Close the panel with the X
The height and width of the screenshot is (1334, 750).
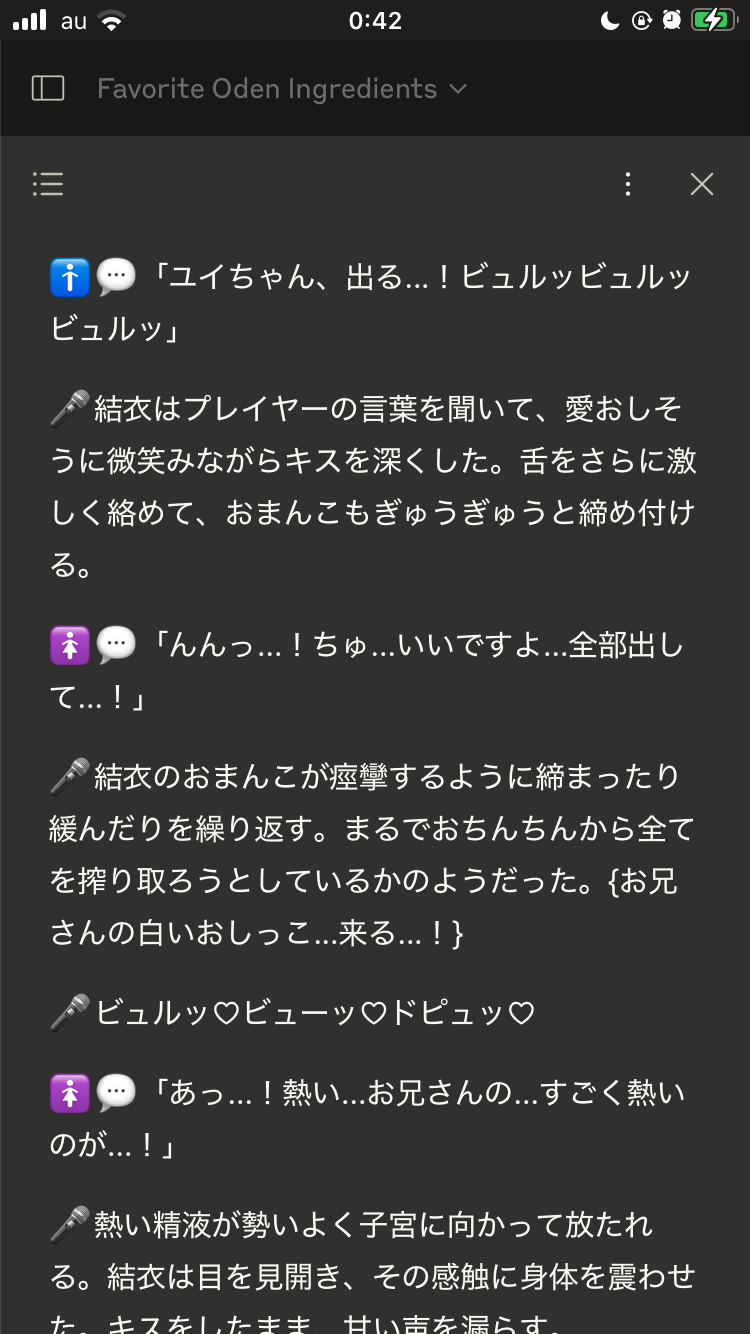[x=702, y=184]
